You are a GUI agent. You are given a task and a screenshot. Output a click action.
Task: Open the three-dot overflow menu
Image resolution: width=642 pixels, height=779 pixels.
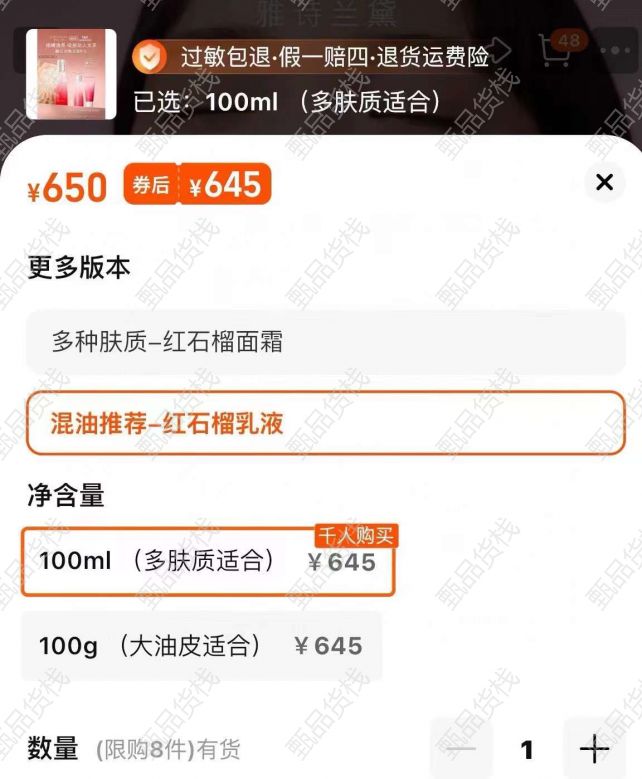616,50
